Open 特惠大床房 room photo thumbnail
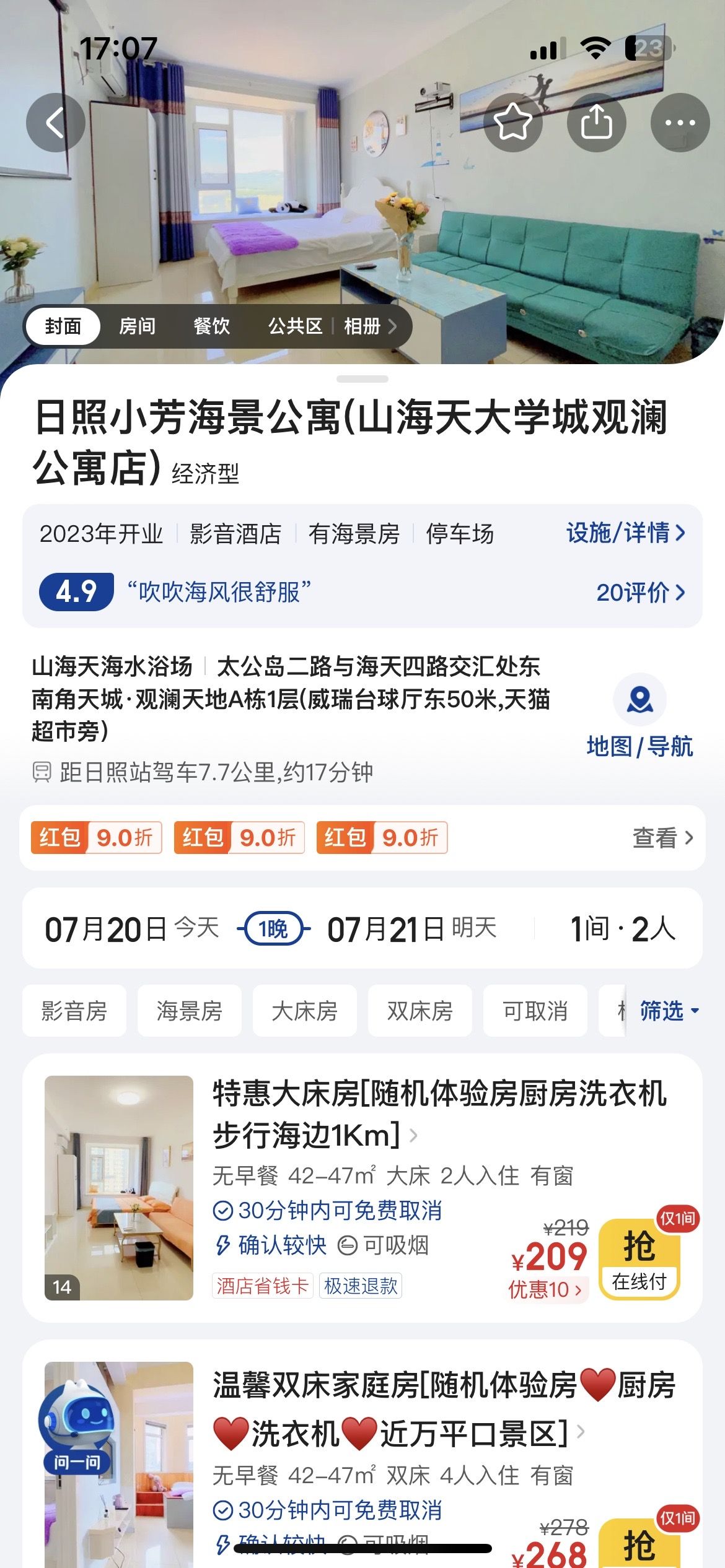The image size is (725, 1568). pyautogui.click(x=119, y=1188)
